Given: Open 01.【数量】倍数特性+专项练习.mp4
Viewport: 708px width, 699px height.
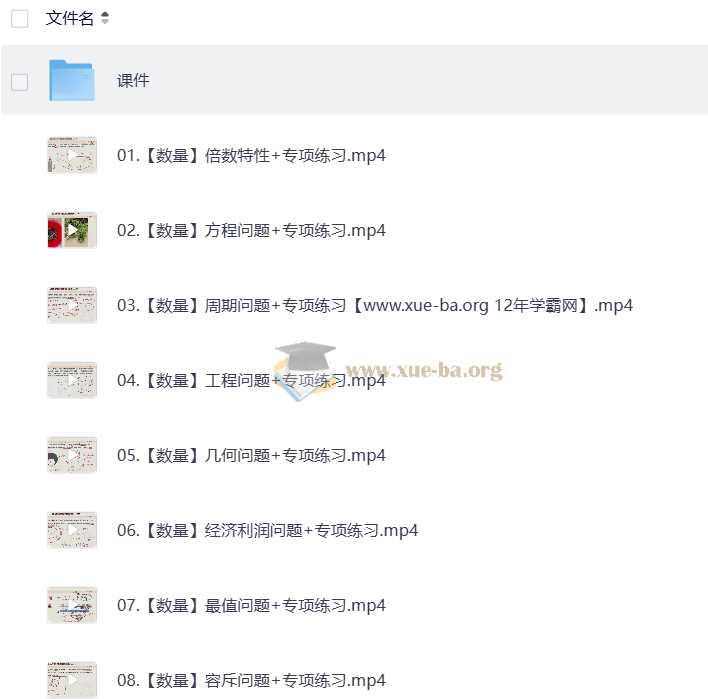Looking at the screenshot, I should 251,156.
